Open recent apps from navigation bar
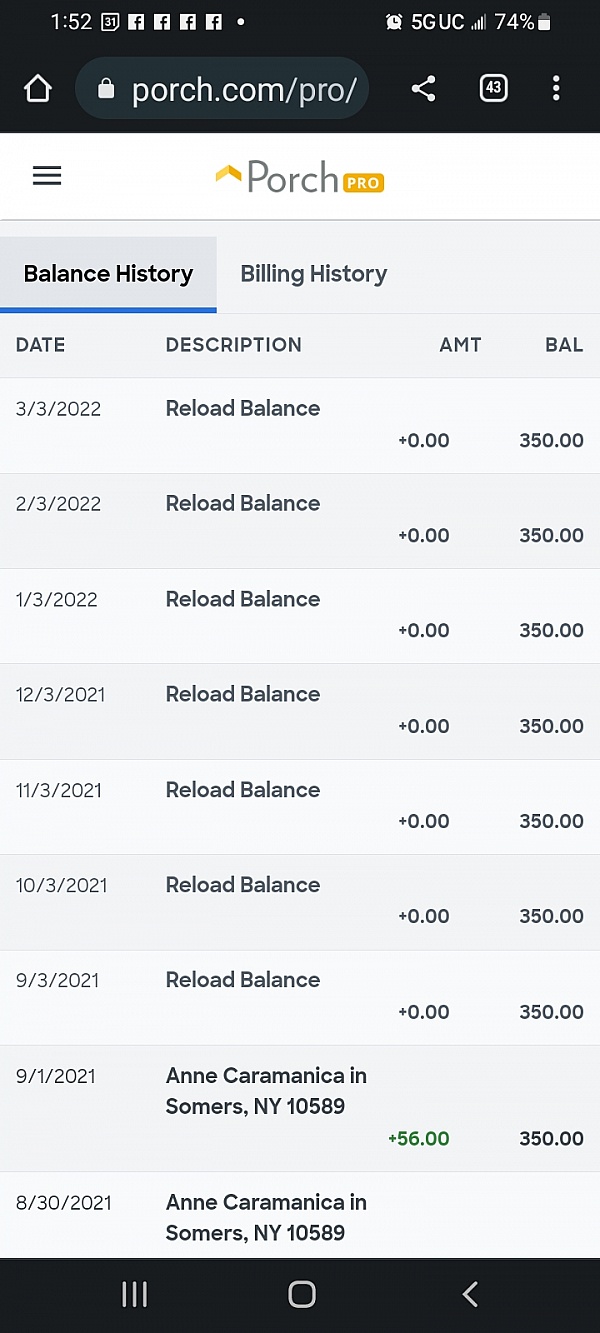Image resolution: width=600 pixels, height=1333 pixels. tap(134, 1294)
